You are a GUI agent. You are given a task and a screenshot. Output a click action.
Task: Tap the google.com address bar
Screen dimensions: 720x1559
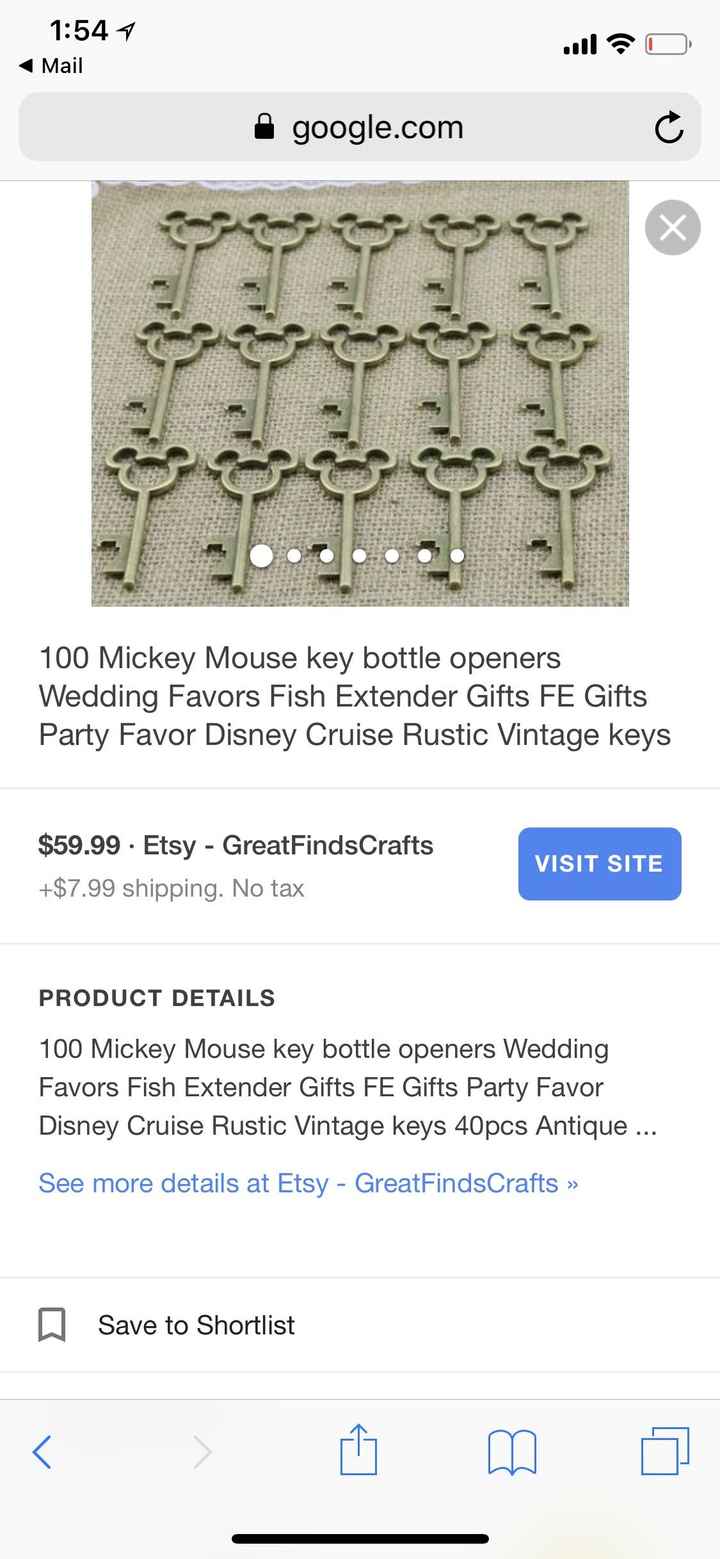click(376, 127)
